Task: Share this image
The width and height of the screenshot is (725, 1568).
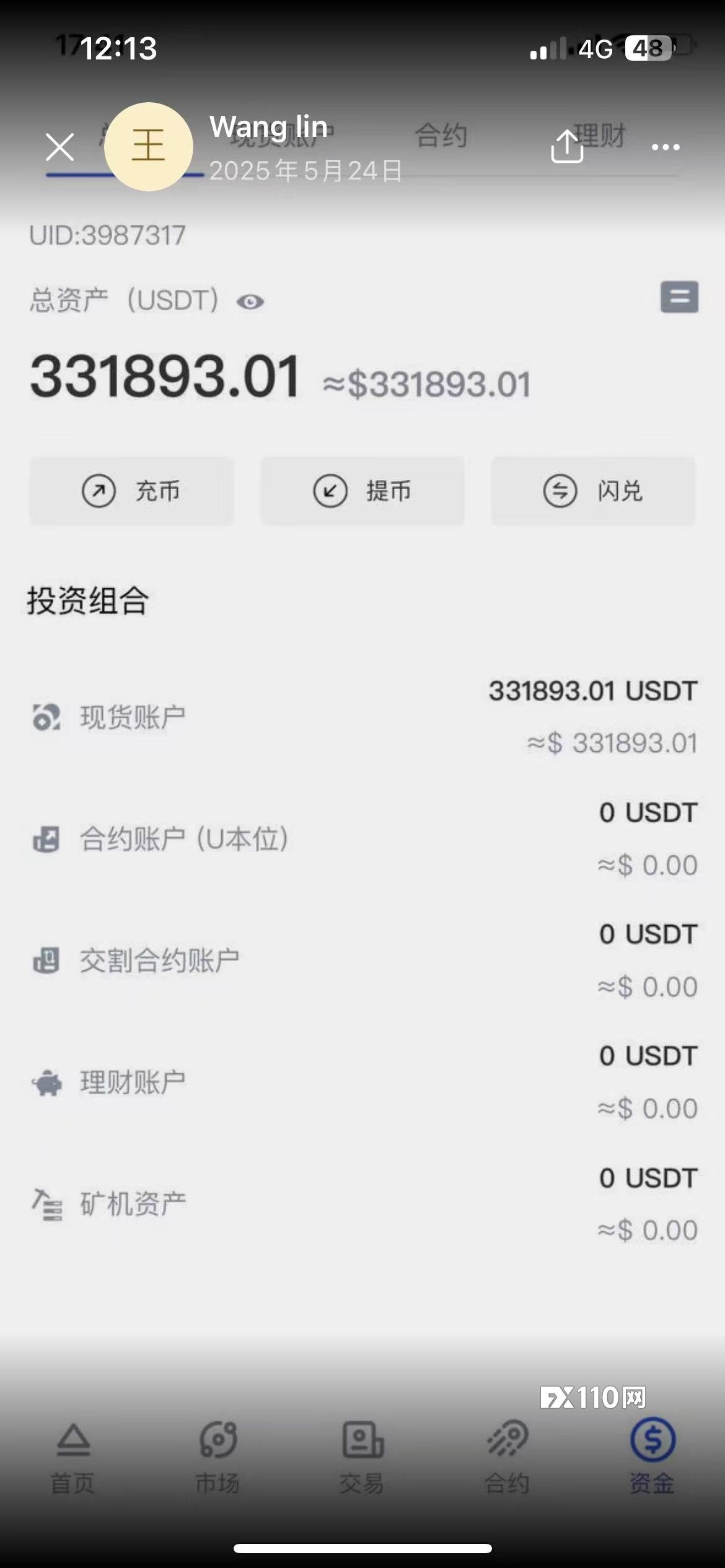Action: 567,146
